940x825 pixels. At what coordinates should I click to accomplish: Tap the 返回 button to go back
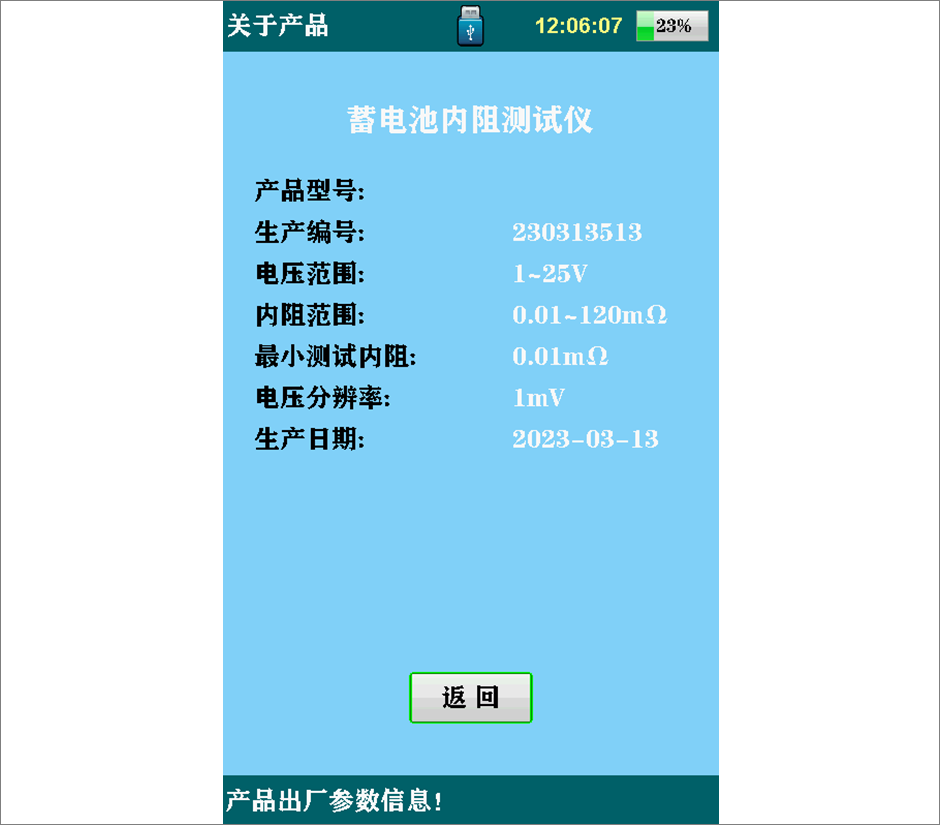coord(470,697)
